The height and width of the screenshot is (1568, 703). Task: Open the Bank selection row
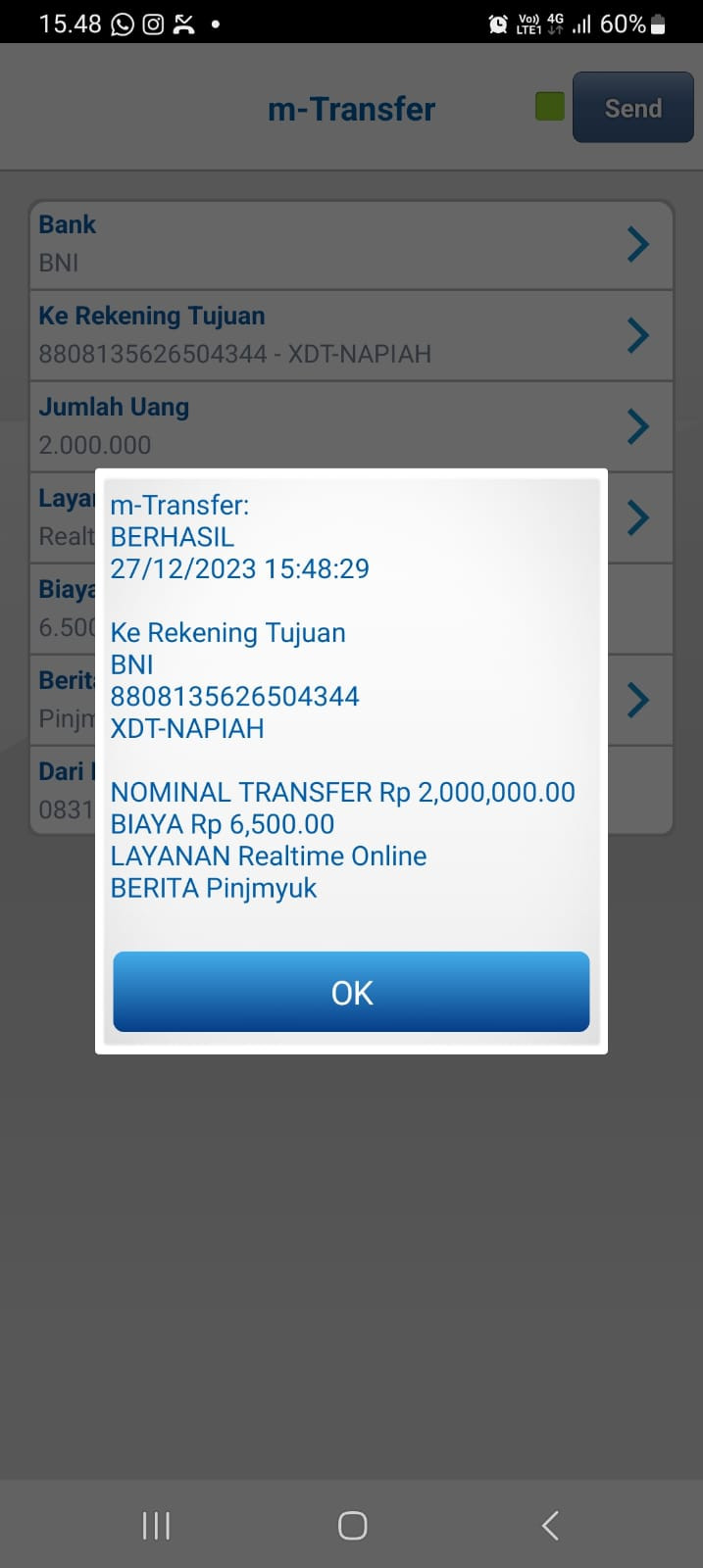(x=351, y=244)
